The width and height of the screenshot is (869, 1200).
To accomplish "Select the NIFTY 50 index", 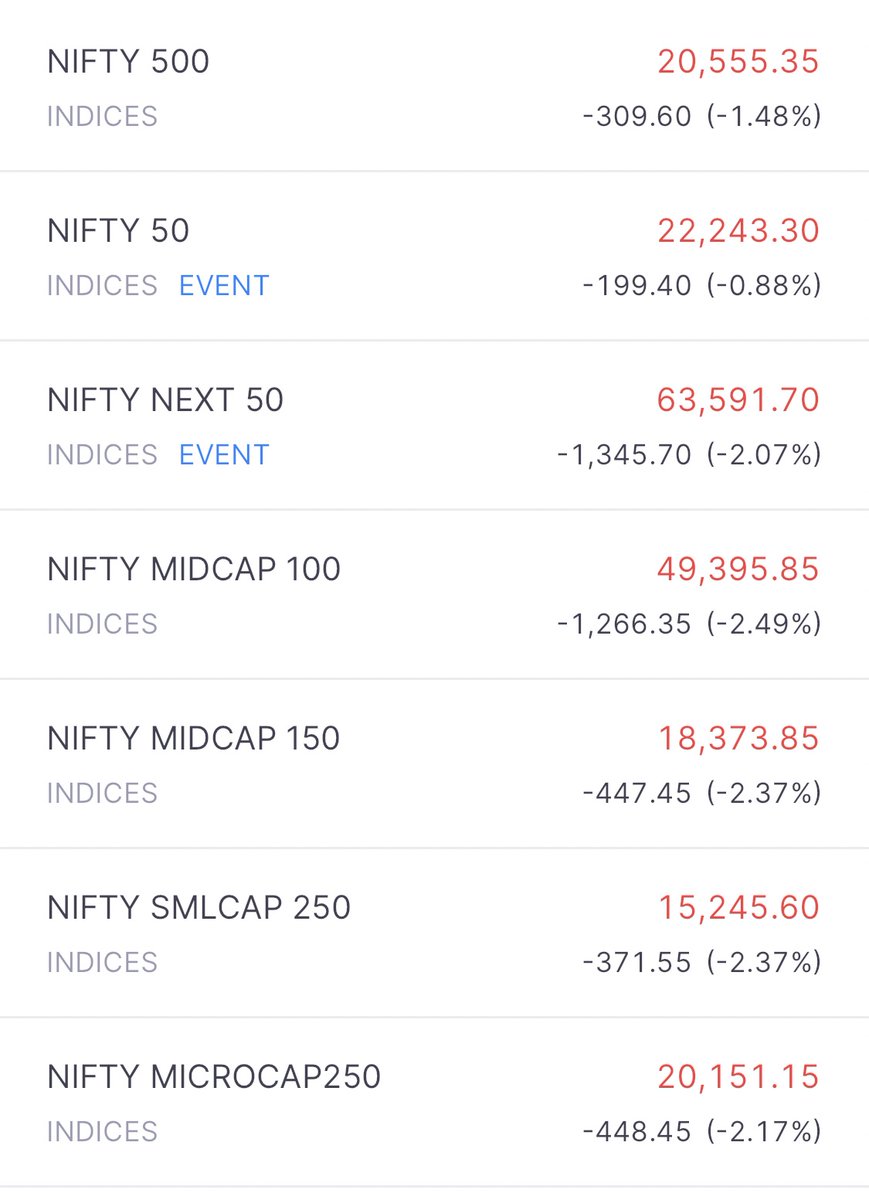I will (x=434, y=256).
